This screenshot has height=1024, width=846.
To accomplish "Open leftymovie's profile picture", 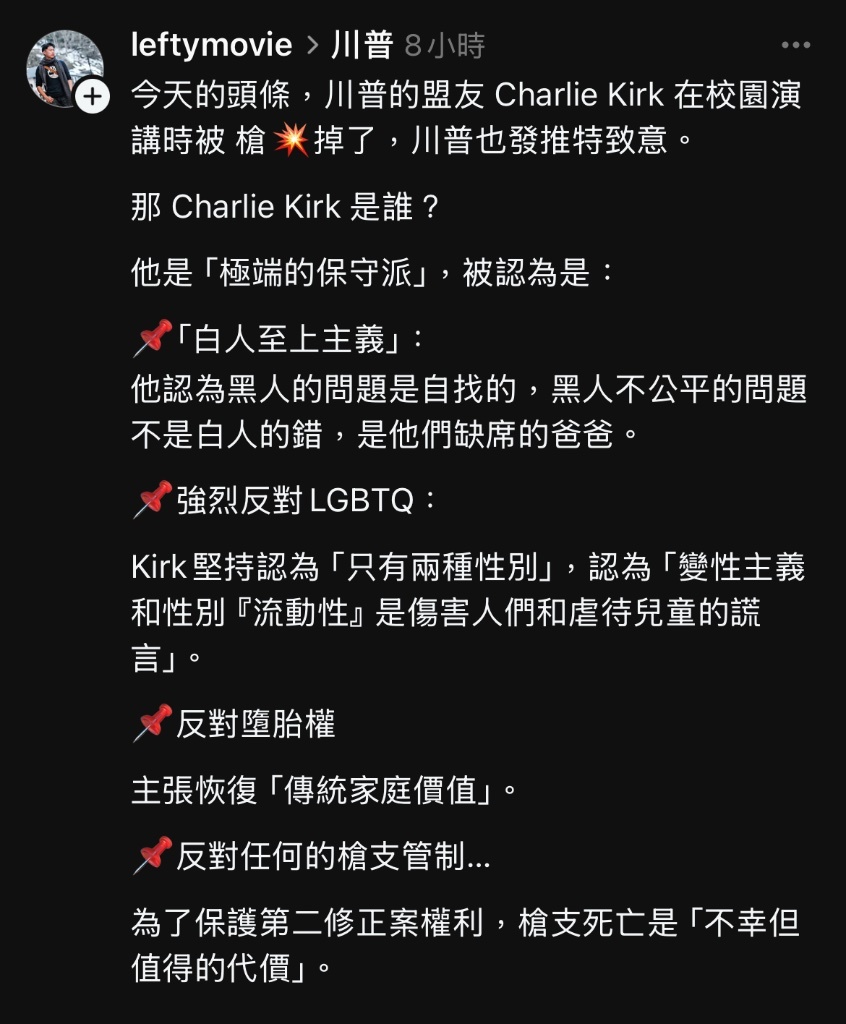I will tap(62, 64).
